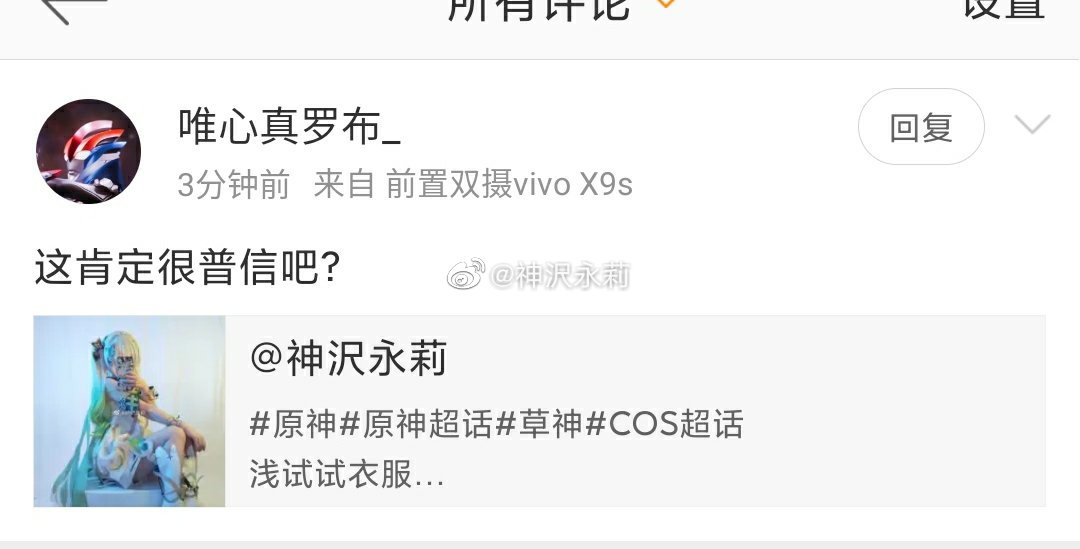Image resolution: width=1080 pixels, height=549 pixels.
Task: Expand the chevron next to 回复
Action: pyautogui.click(x=1032, y=125)
